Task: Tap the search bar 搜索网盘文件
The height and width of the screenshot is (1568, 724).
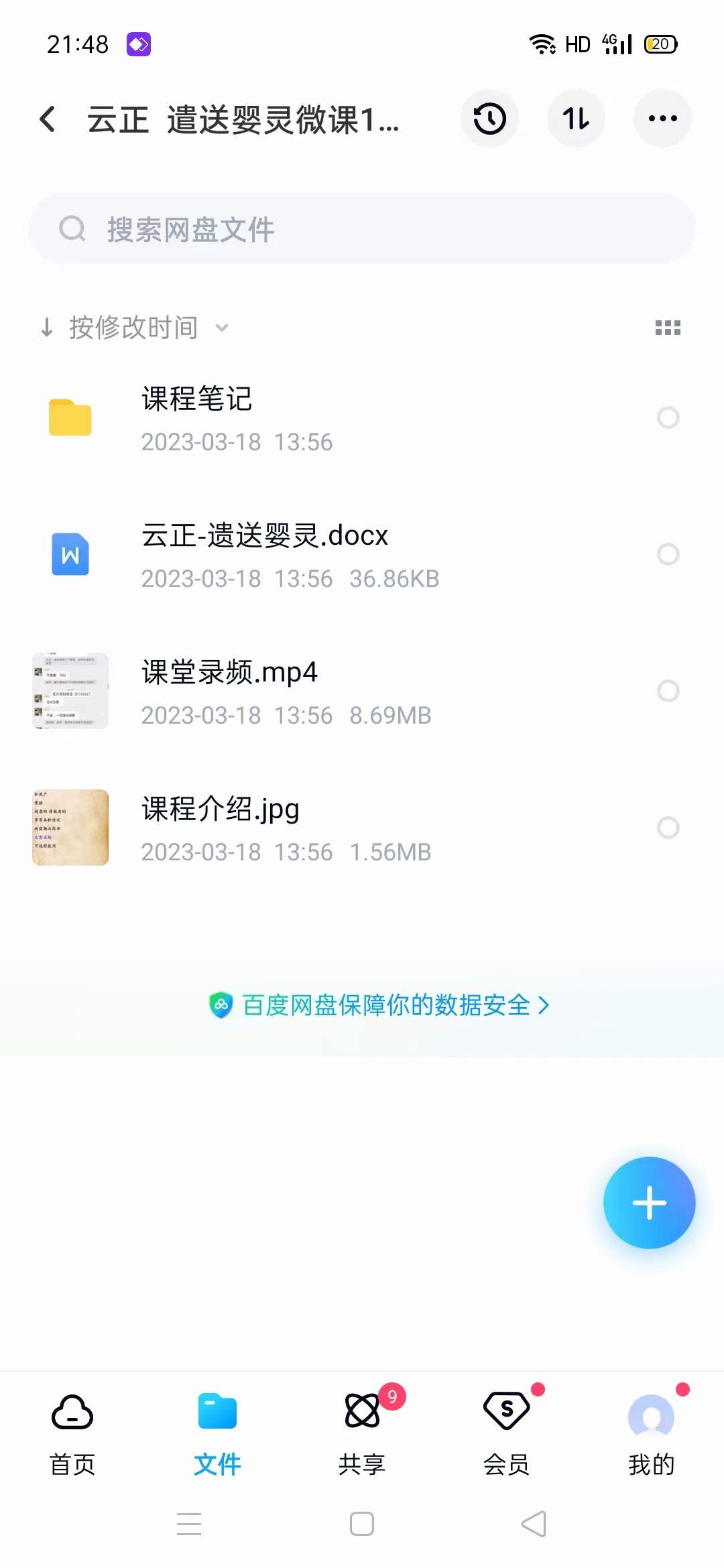Action: click(x=362, y=228)
